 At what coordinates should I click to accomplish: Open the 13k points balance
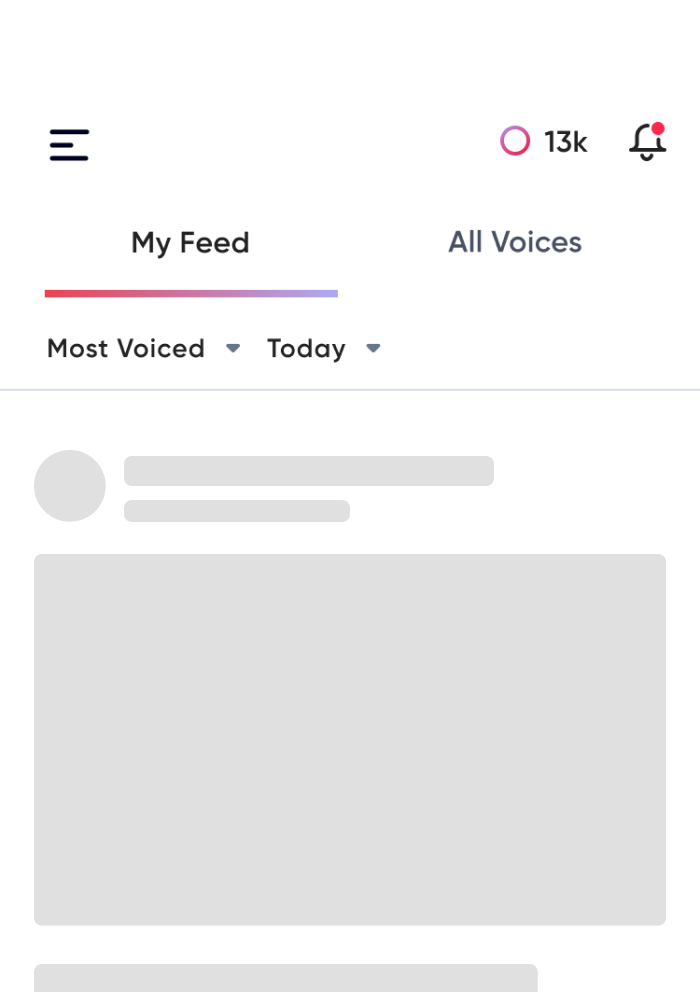coord(544,142)
